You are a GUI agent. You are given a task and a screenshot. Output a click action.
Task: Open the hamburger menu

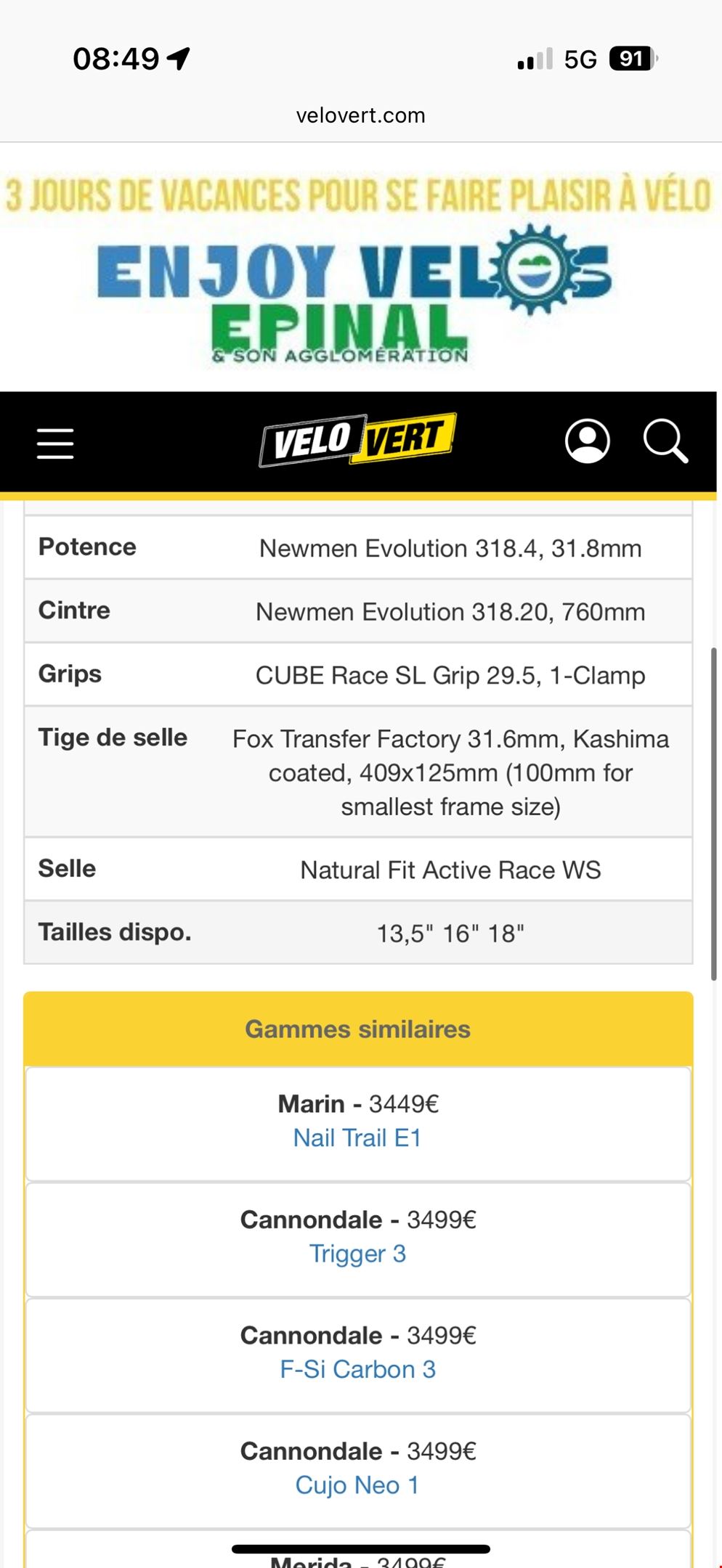click(55, 443)
